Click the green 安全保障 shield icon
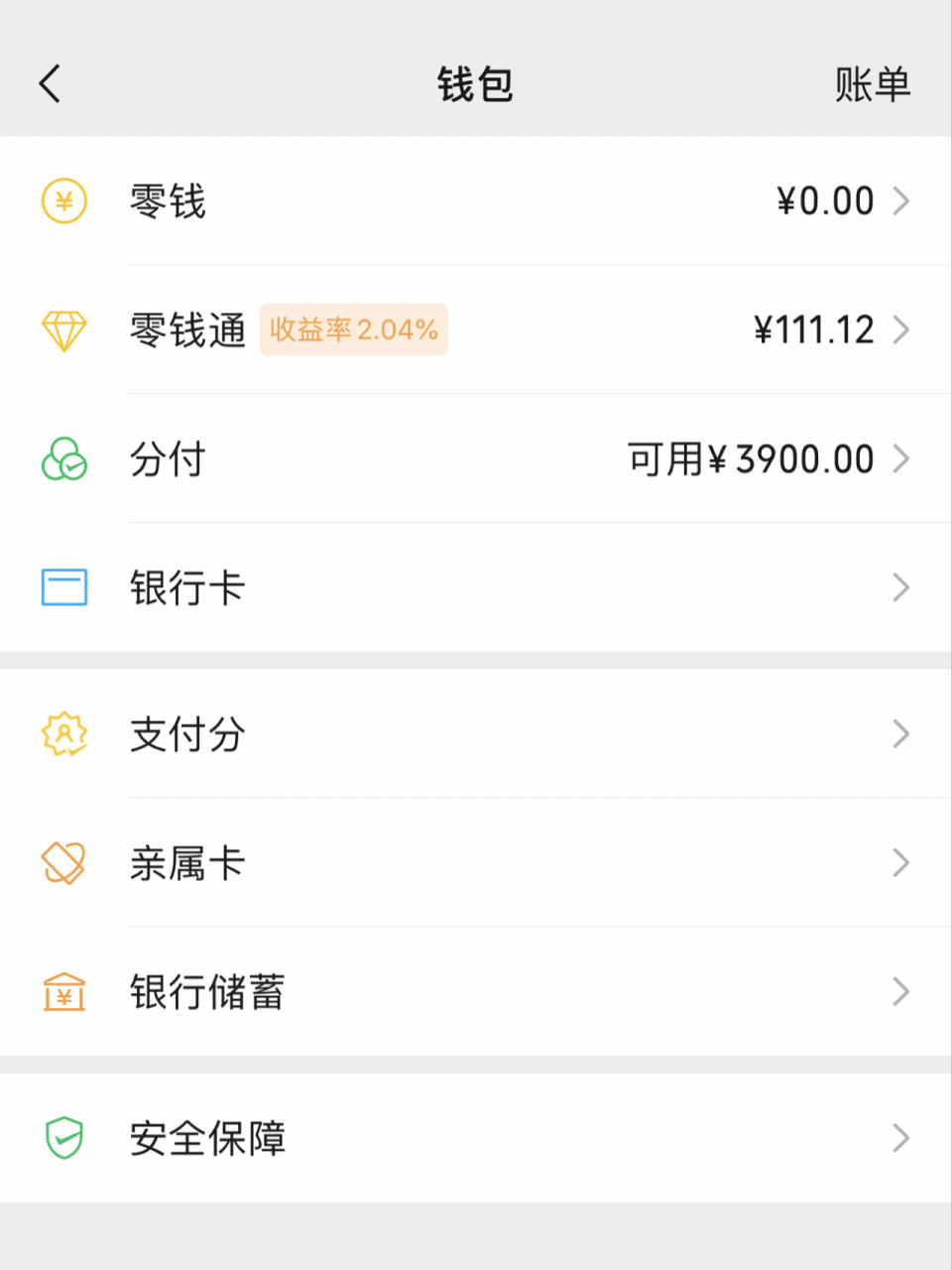 (x=63, y=1138)
